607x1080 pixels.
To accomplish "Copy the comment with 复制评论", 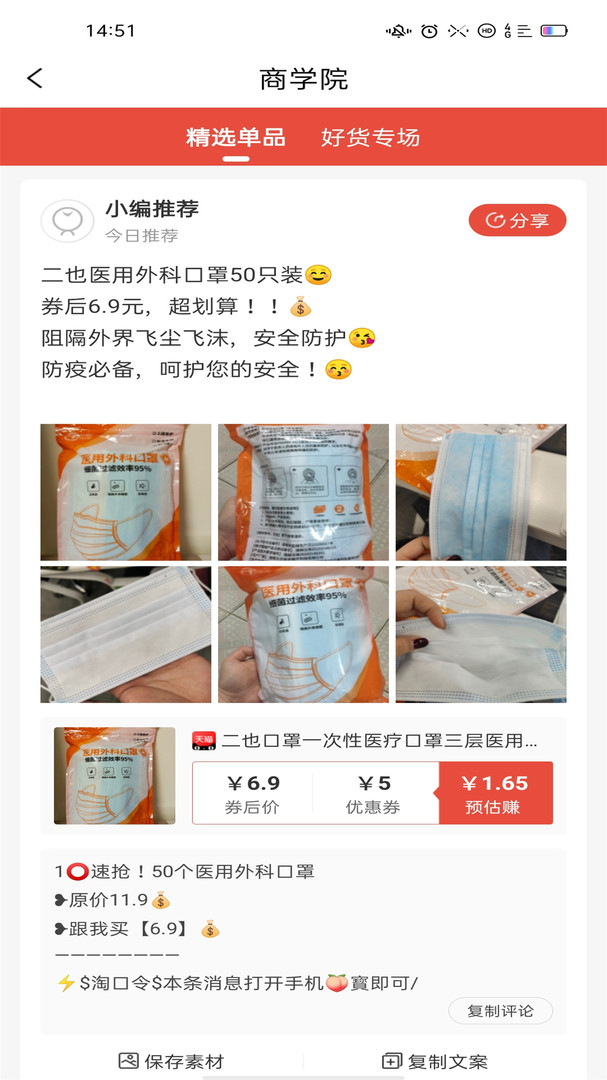I will pyautogui.click(x=500, y=1011).
